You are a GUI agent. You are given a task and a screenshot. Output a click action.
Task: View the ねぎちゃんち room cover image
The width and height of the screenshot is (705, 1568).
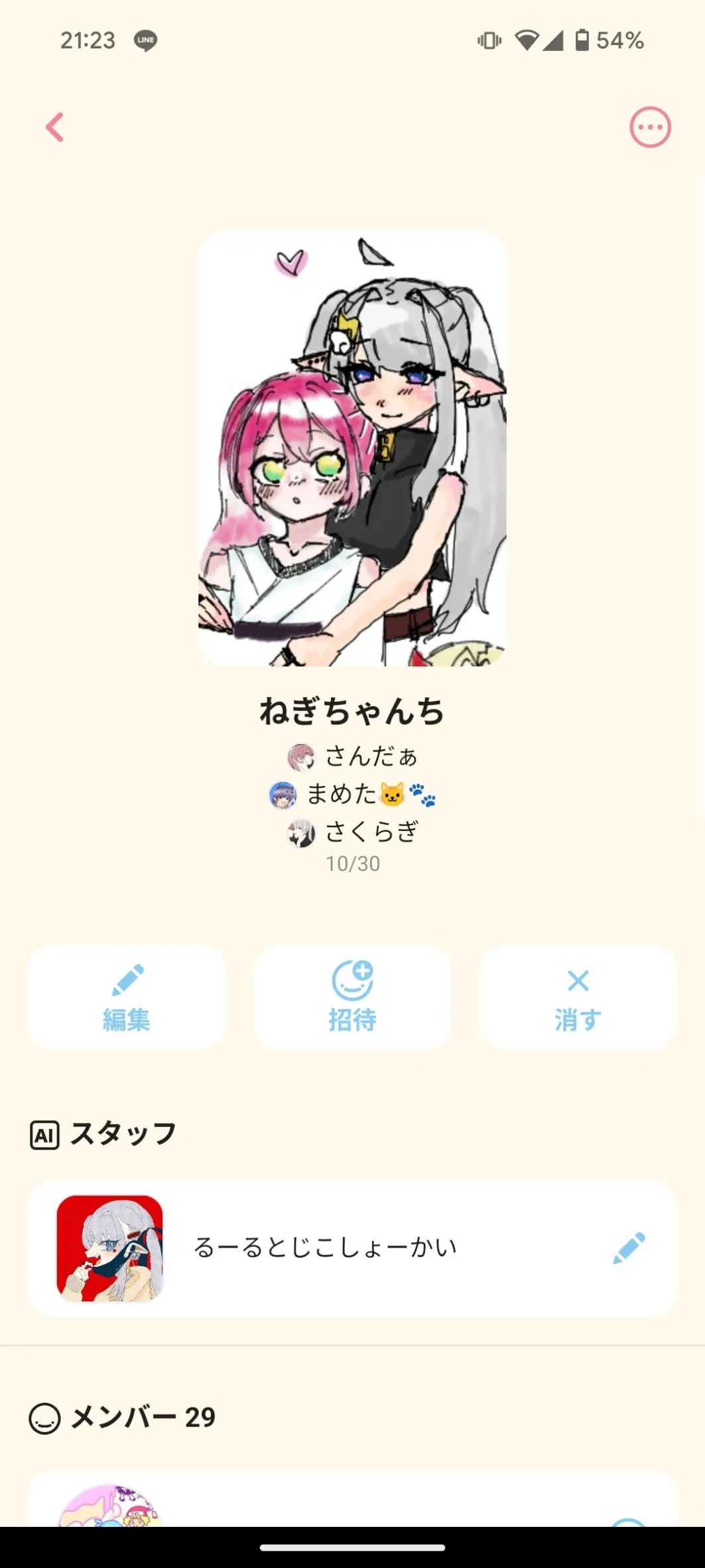click(352, 448)
